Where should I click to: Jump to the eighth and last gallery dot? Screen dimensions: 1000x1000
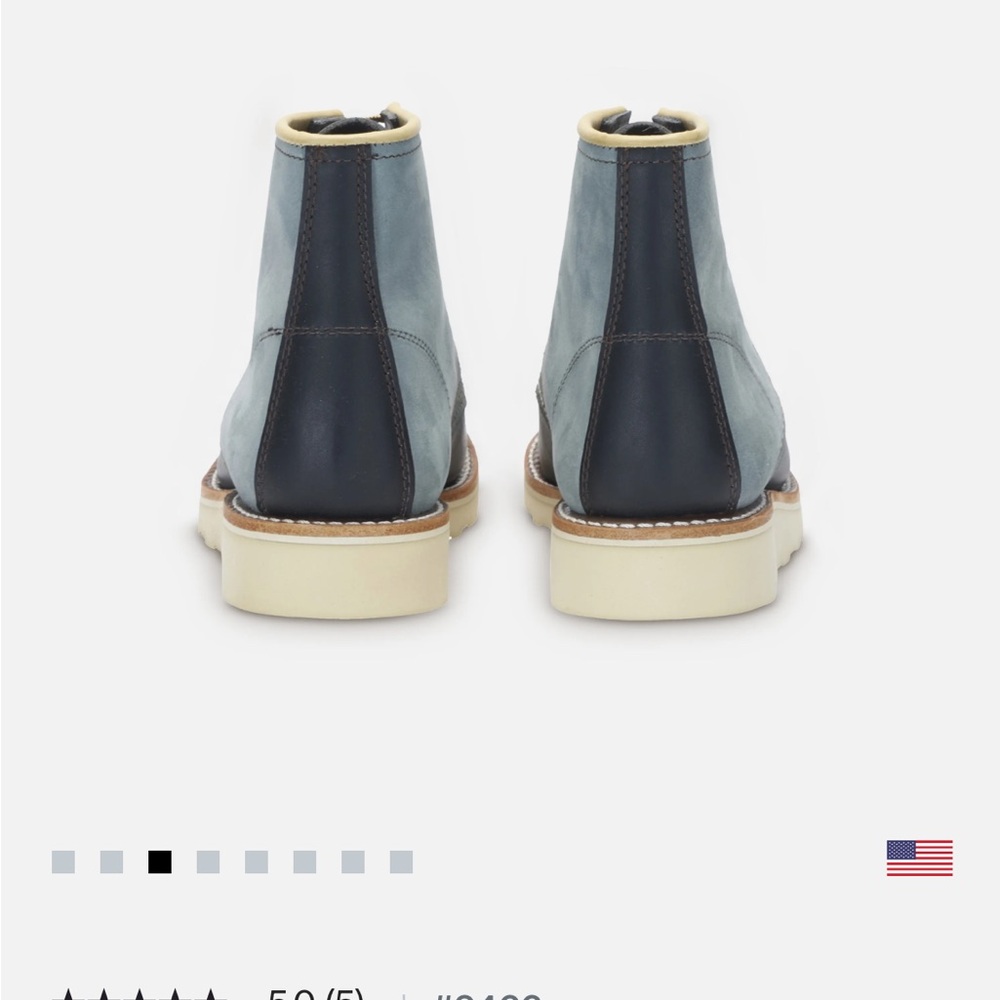(x=401, y=862)
